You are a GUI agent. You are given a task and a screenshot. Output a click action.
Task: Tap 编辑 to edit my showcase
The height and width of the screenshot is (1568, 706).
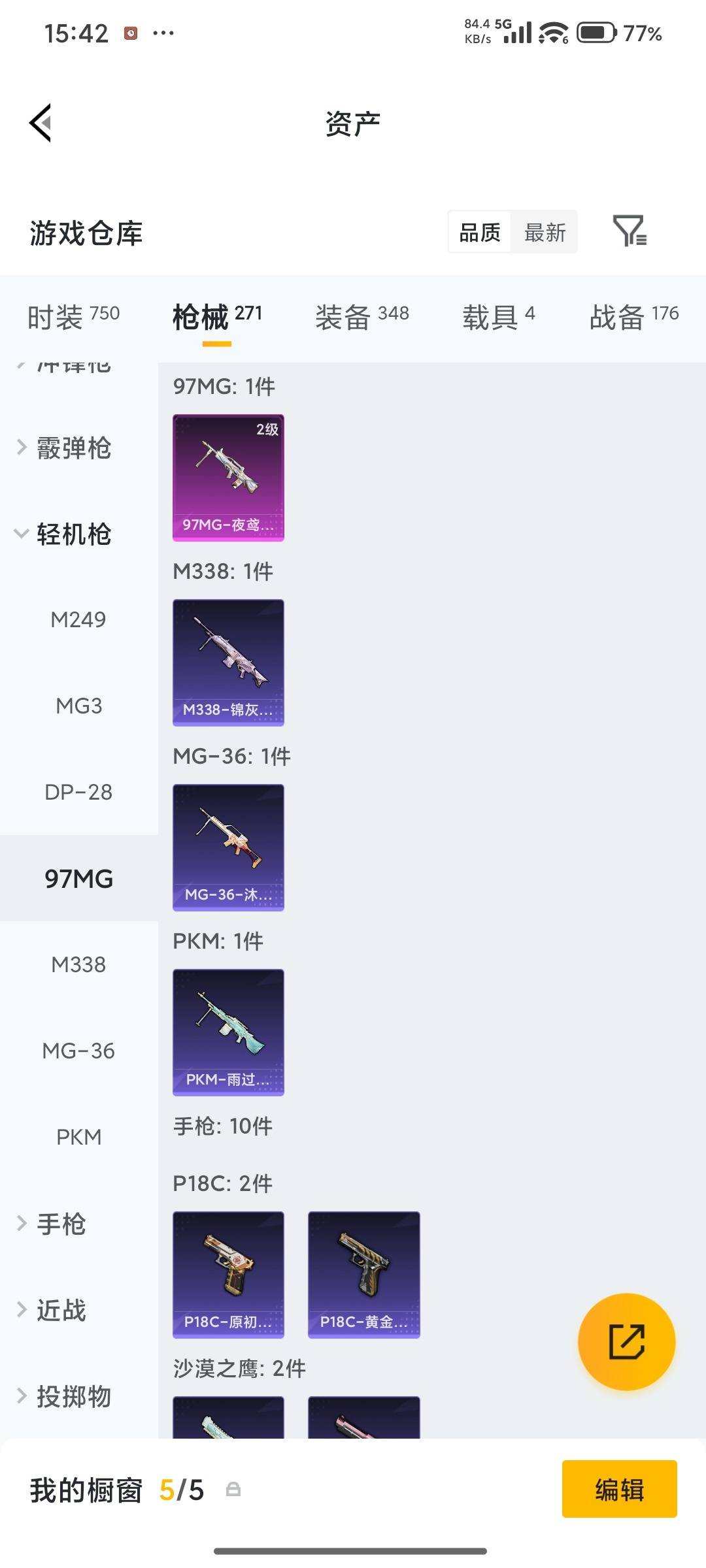[x=619, y=1490]
